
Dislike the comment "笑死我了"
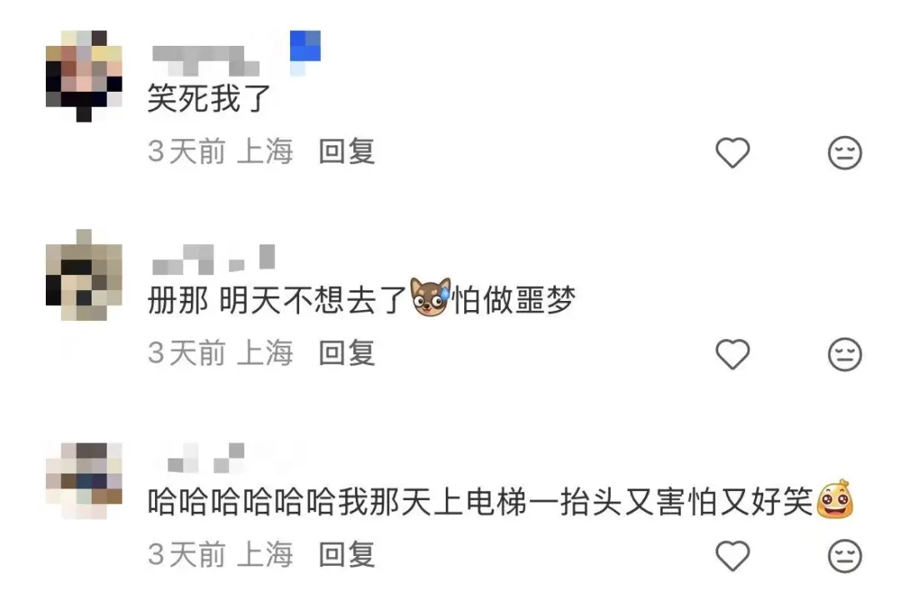[845, 153]
